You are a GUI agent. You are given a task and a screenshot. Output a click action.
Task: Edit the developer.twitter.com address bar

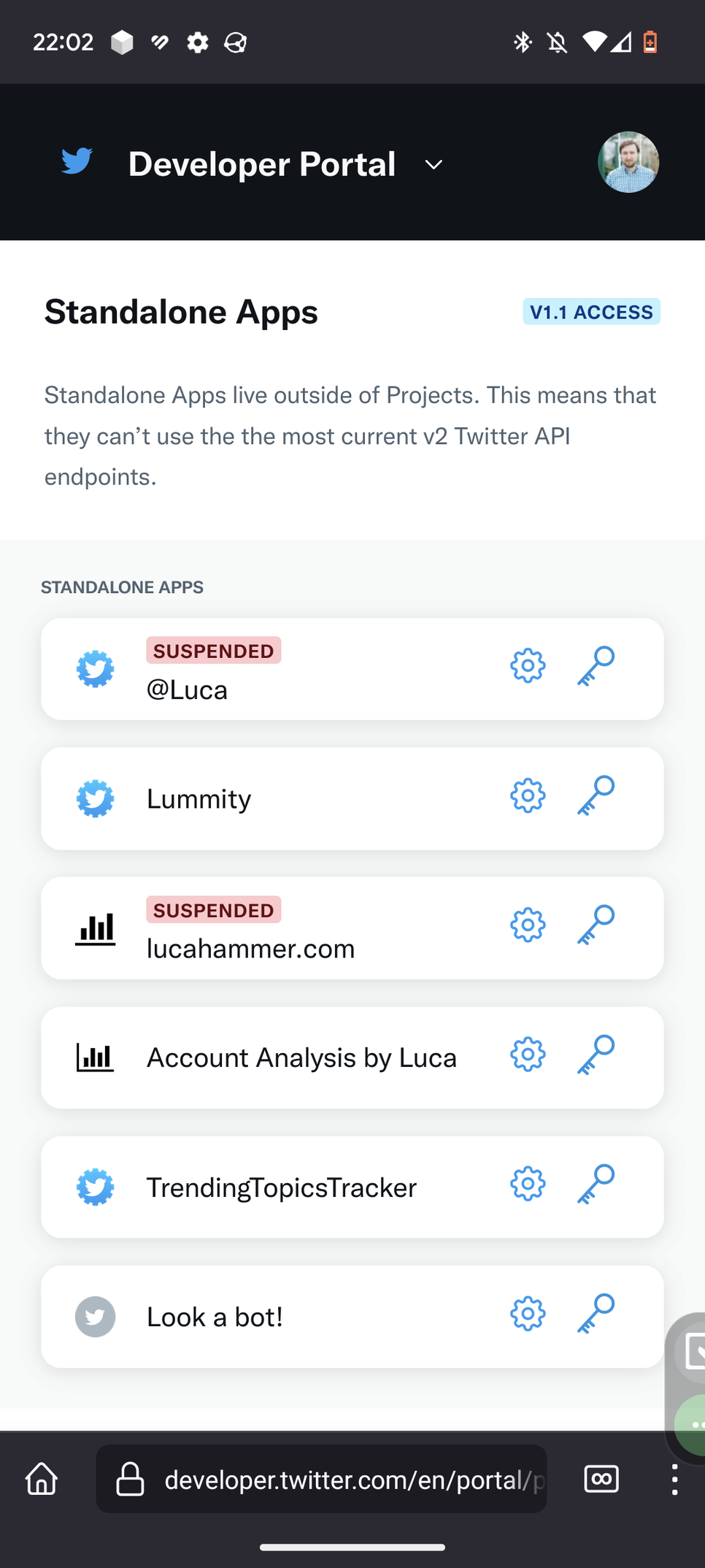[x=321, y=1479]
